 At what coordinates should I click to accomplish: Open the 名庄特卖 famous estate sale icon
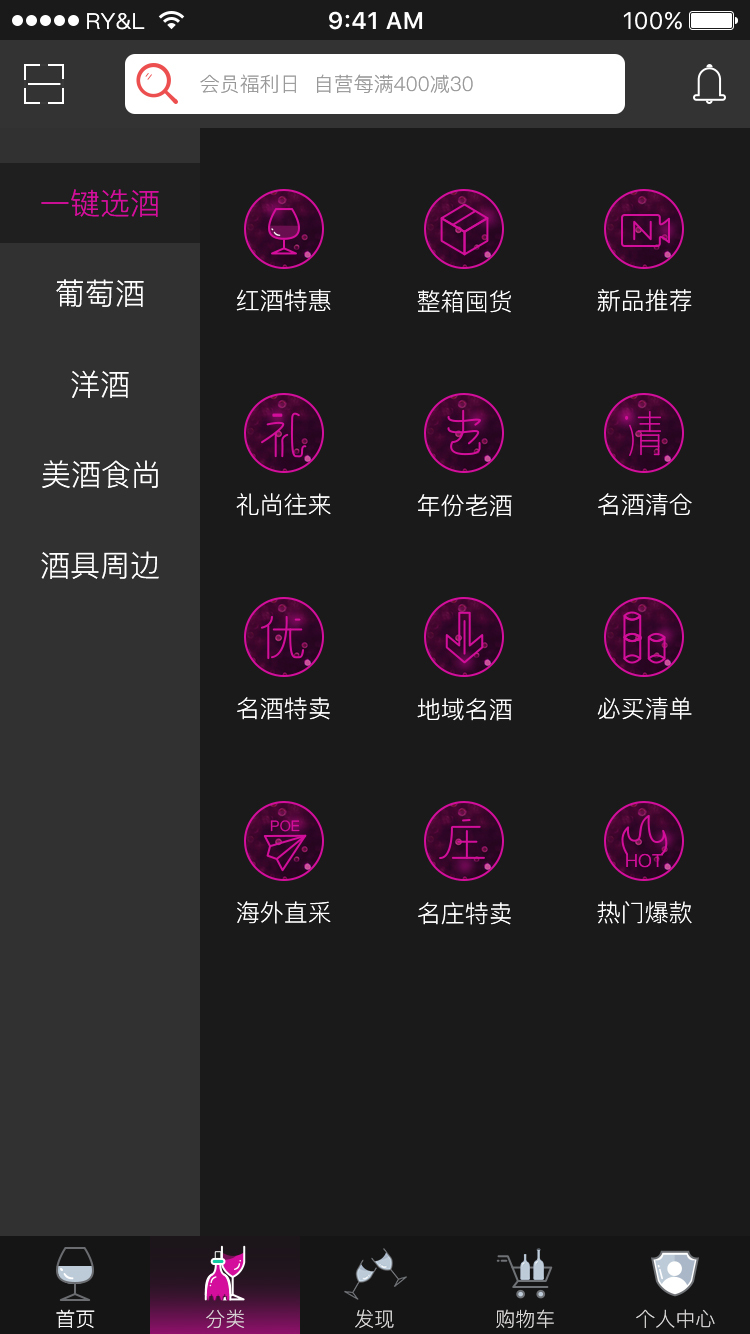(463, 841)
